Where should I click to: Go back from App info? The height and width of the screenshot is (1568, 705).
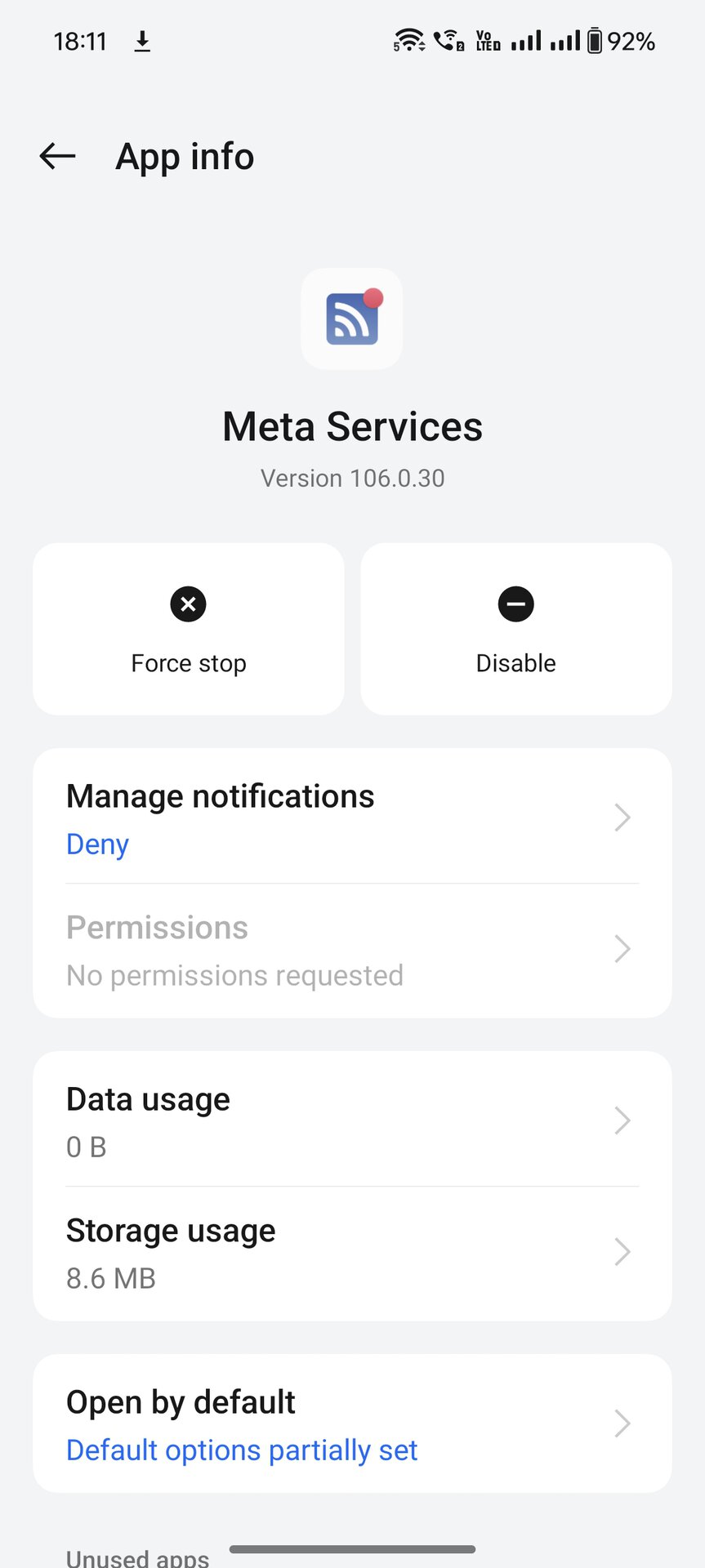click(x=57, y=156)
